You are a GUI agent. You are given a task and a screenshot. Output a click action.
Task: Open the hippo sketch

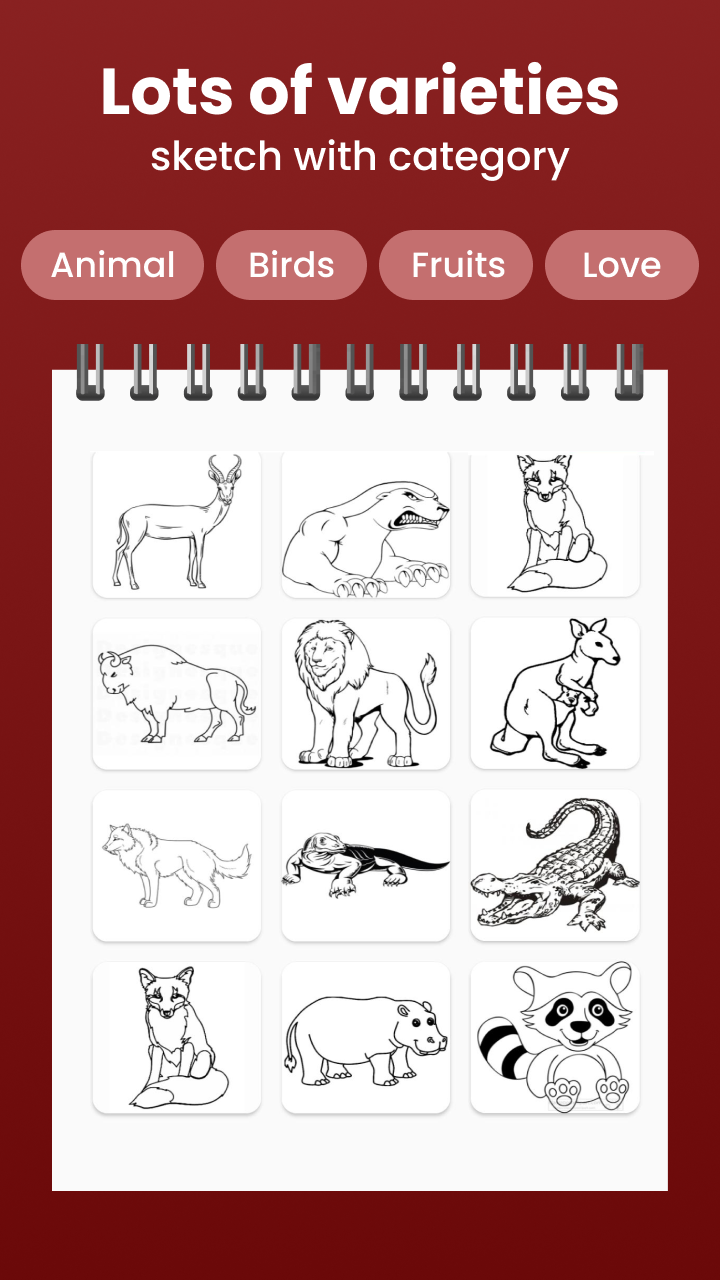point(365,1037)
